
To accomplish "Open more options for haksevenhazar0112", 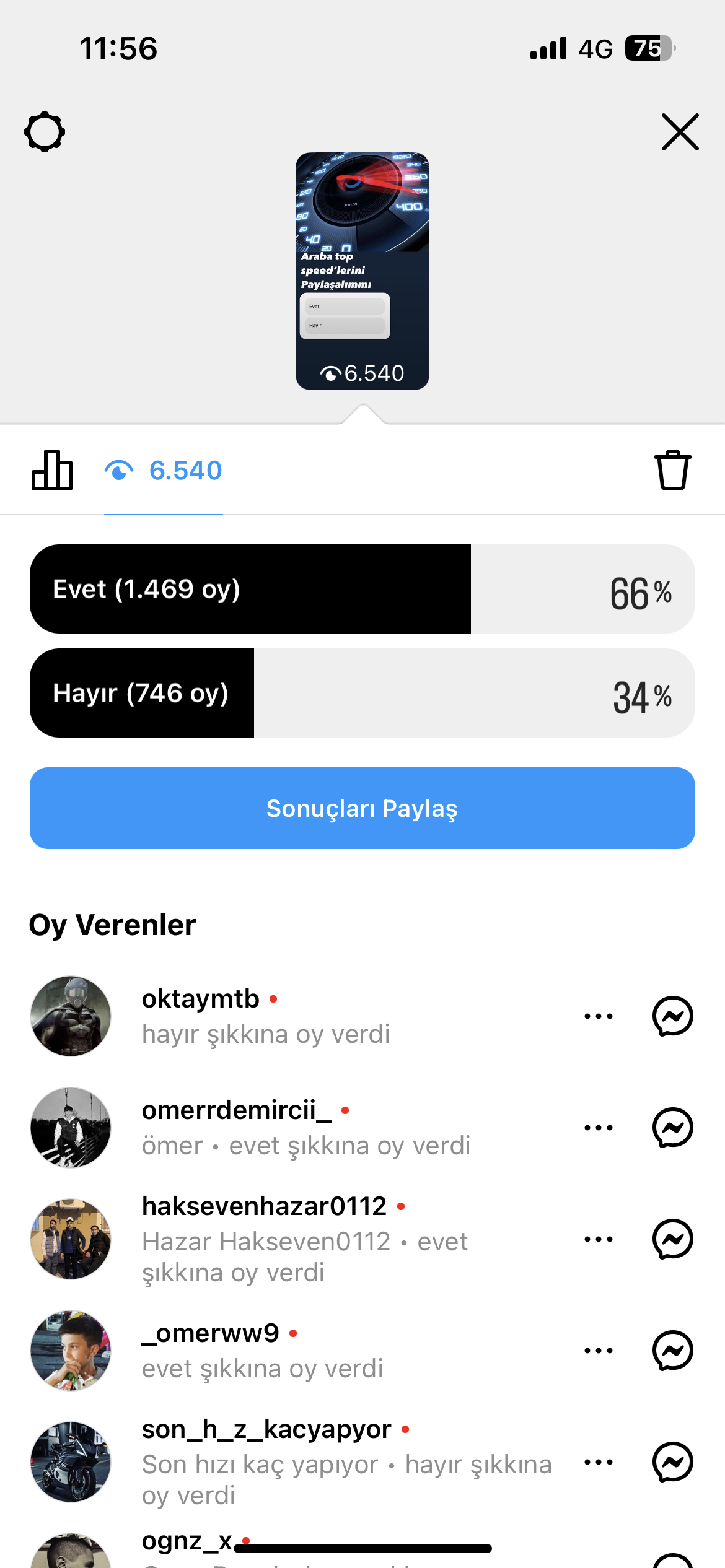I will click(599, 1239).
